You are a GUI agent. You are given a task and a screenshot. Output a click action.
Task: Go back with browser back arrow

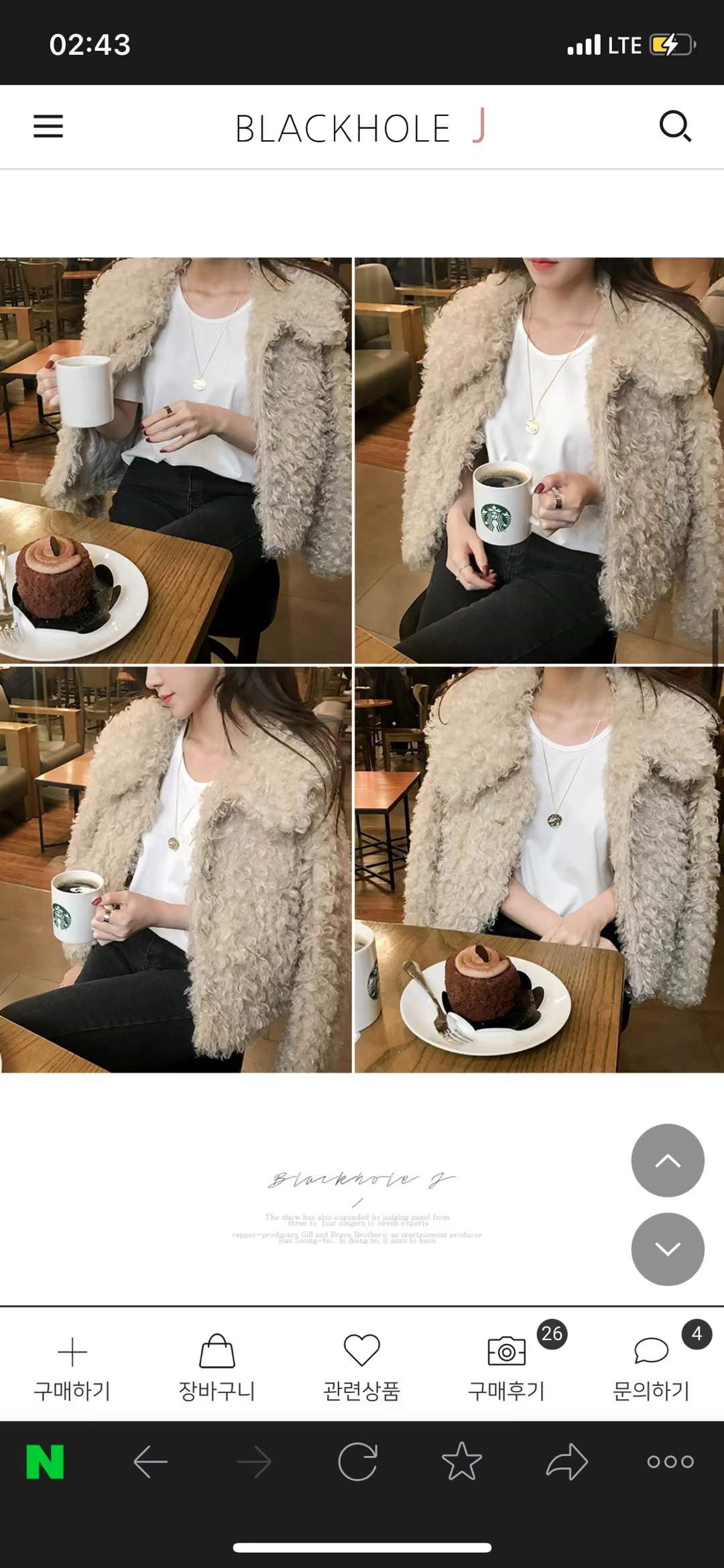click(150, 1461)
